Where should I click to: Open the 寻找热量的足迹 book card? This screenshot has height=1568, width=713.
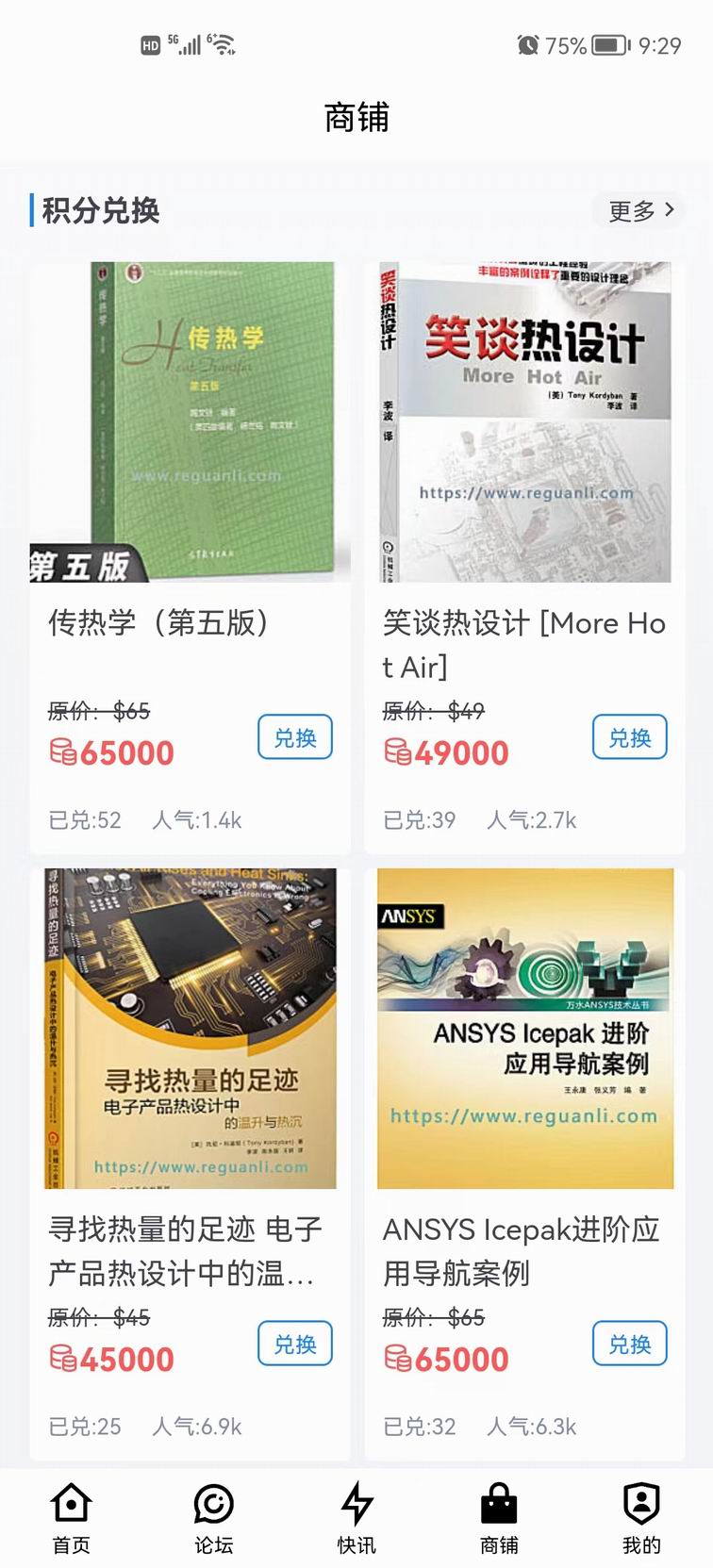coord(190,1029)
